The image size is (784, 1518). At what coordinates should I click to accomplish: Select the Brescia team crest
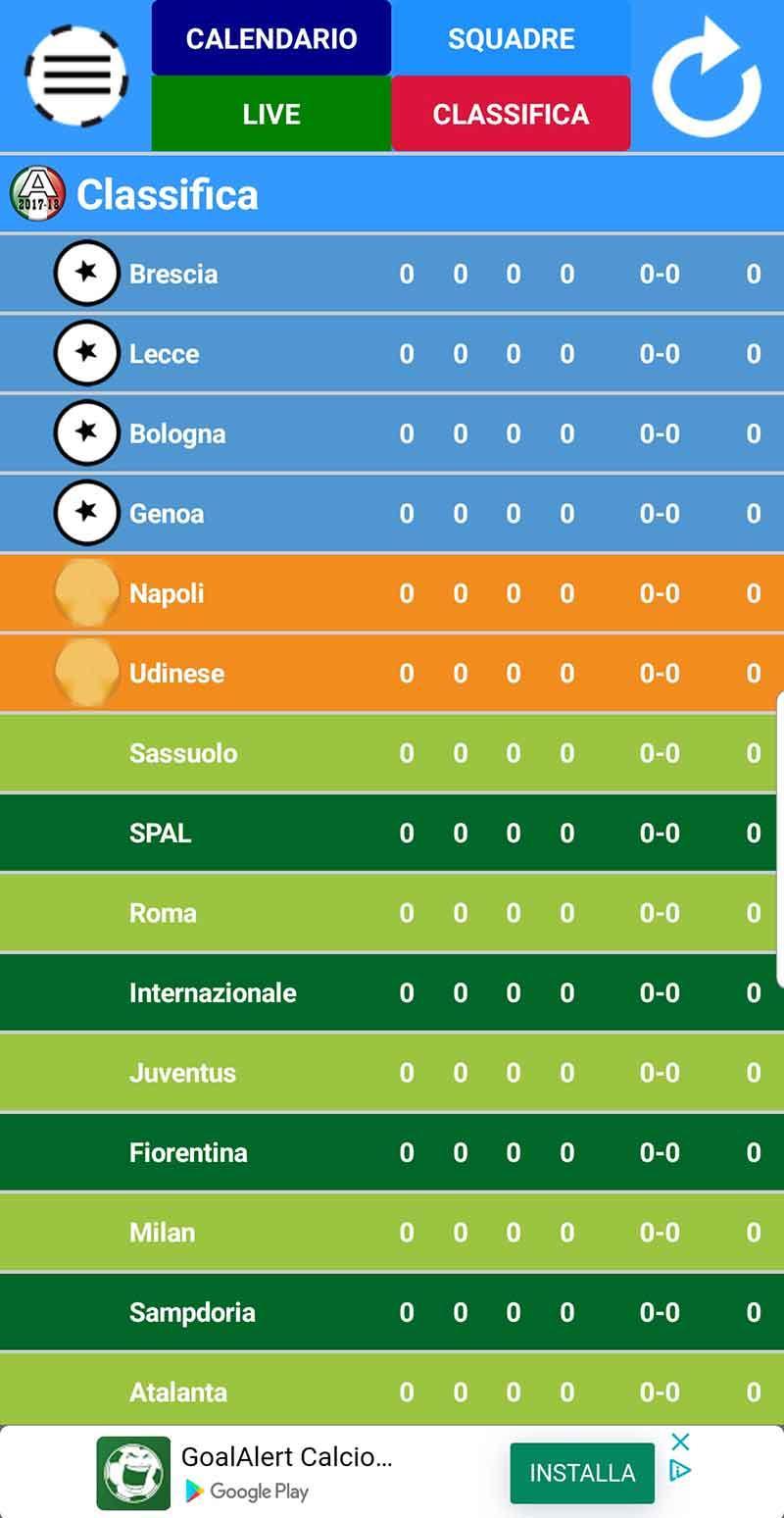[x=87, y=273]
